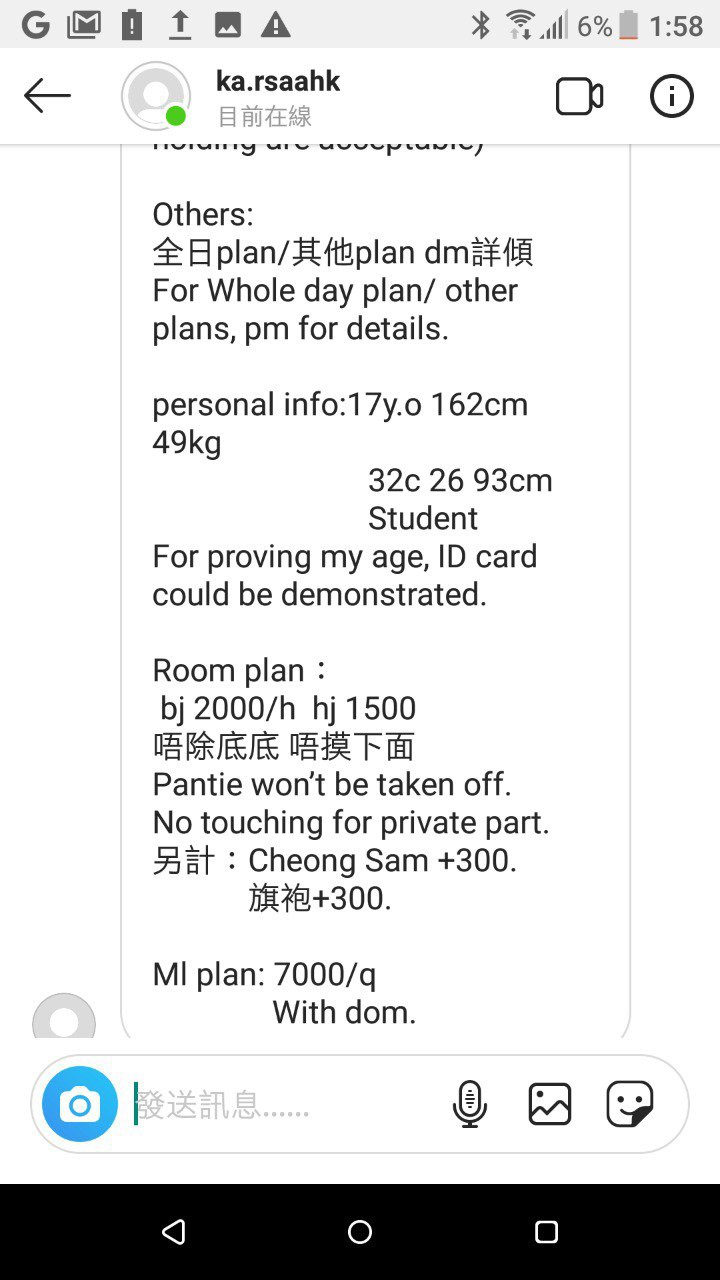Open the conversation info details icon

pos(671,96)
